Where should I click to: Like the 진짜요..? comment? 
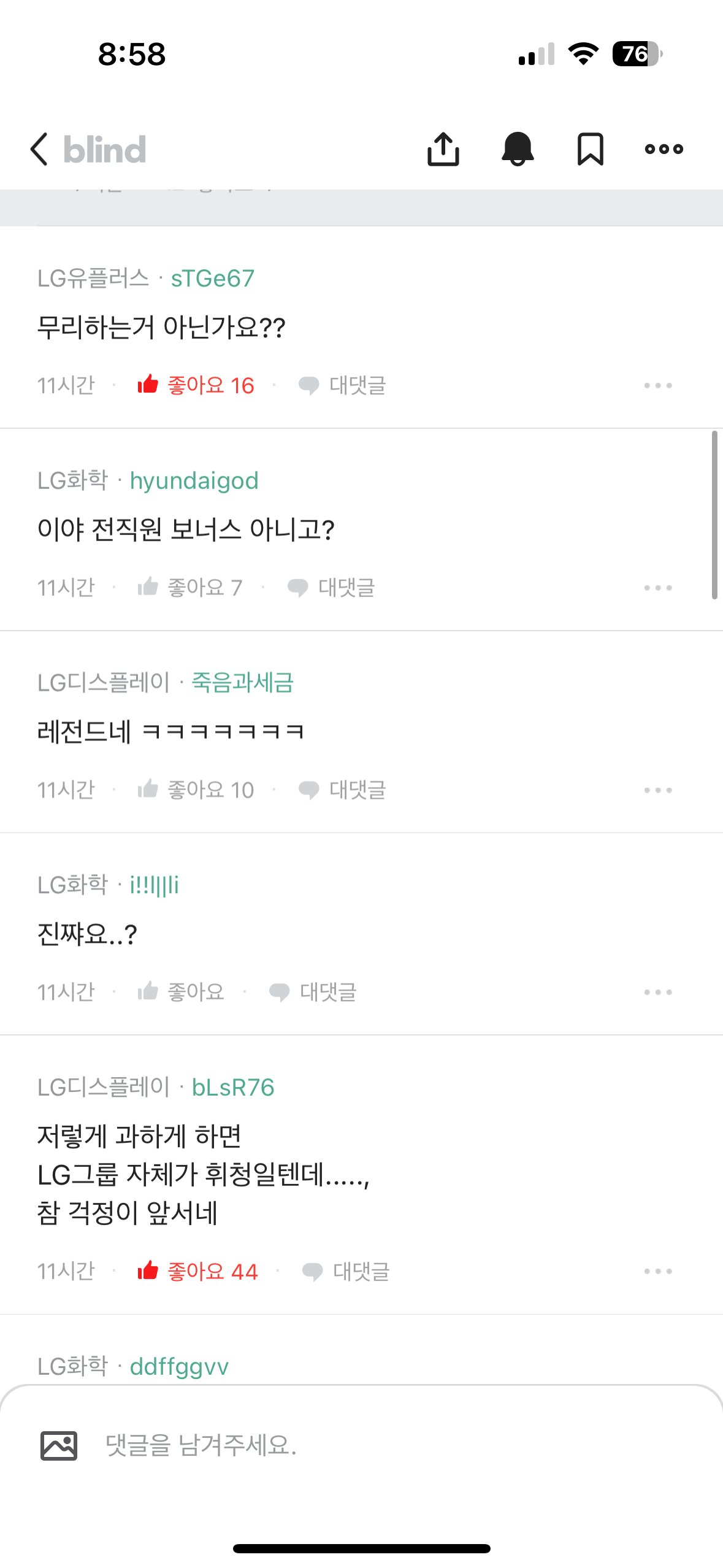181,991
